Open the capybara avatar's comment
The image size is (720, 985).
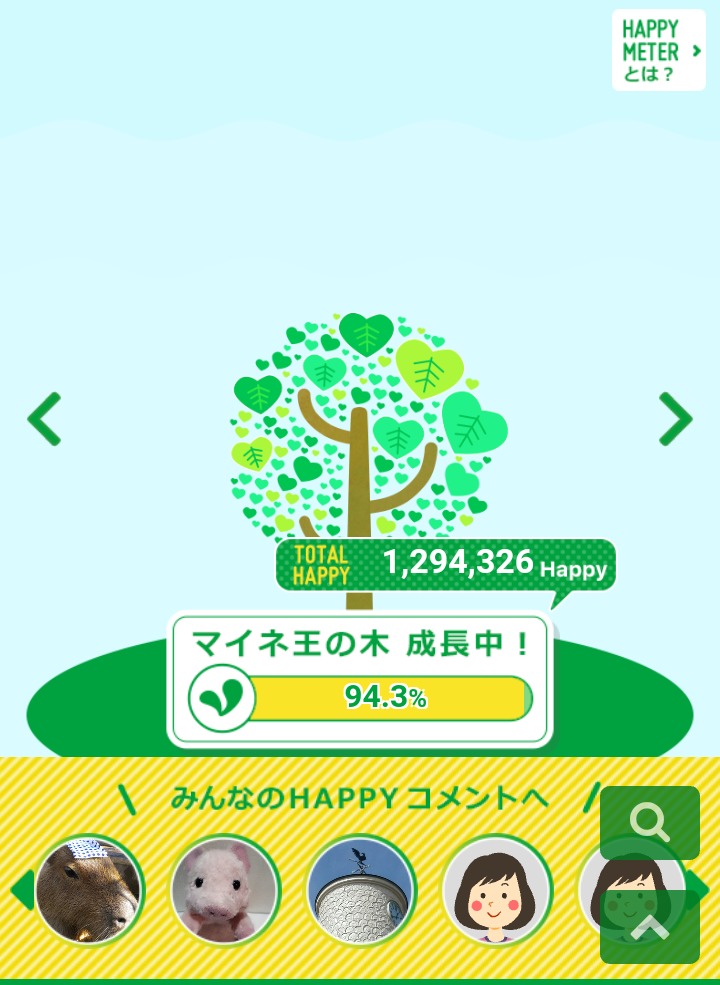pos(90,889)
